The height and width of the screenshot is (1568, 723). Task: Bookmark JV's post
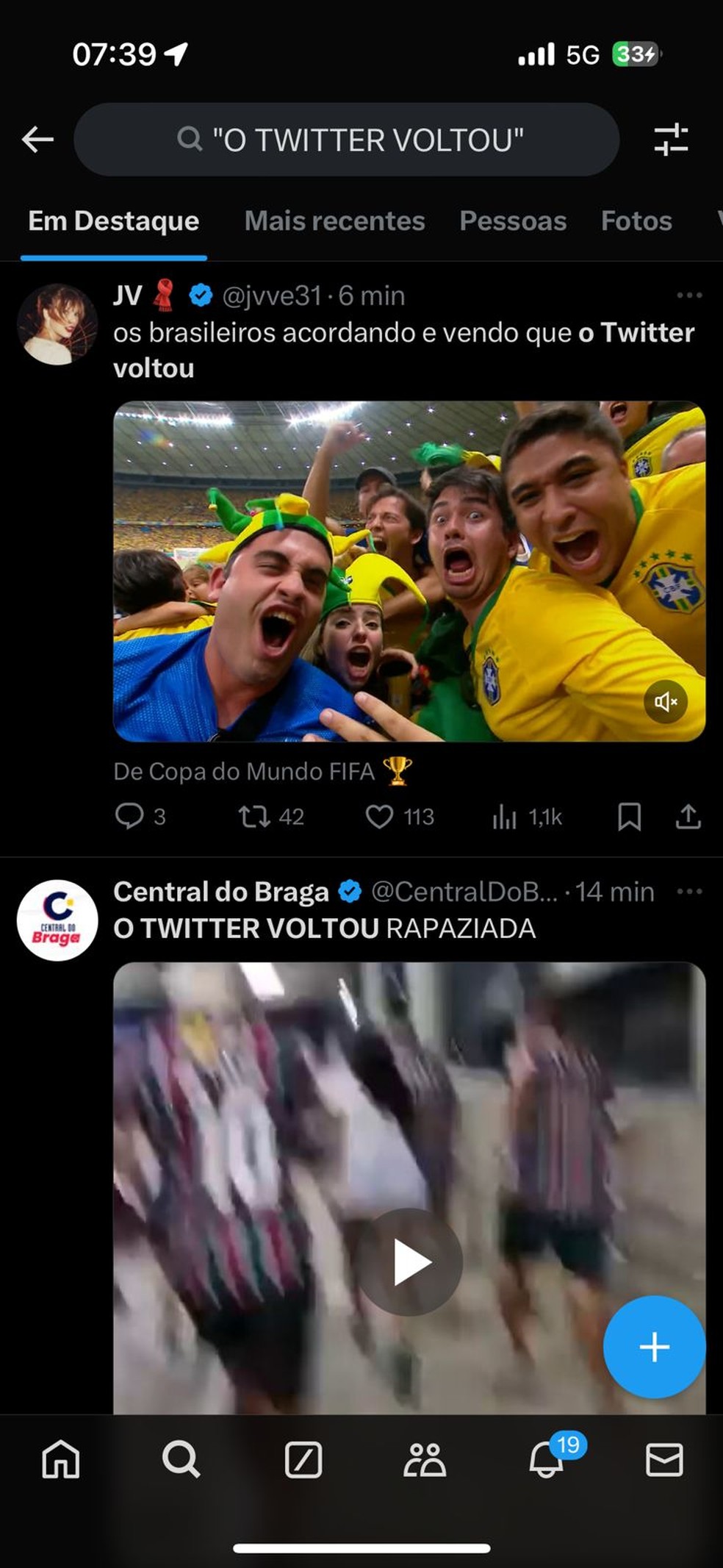pyautogui.click(x=629, y=816)
